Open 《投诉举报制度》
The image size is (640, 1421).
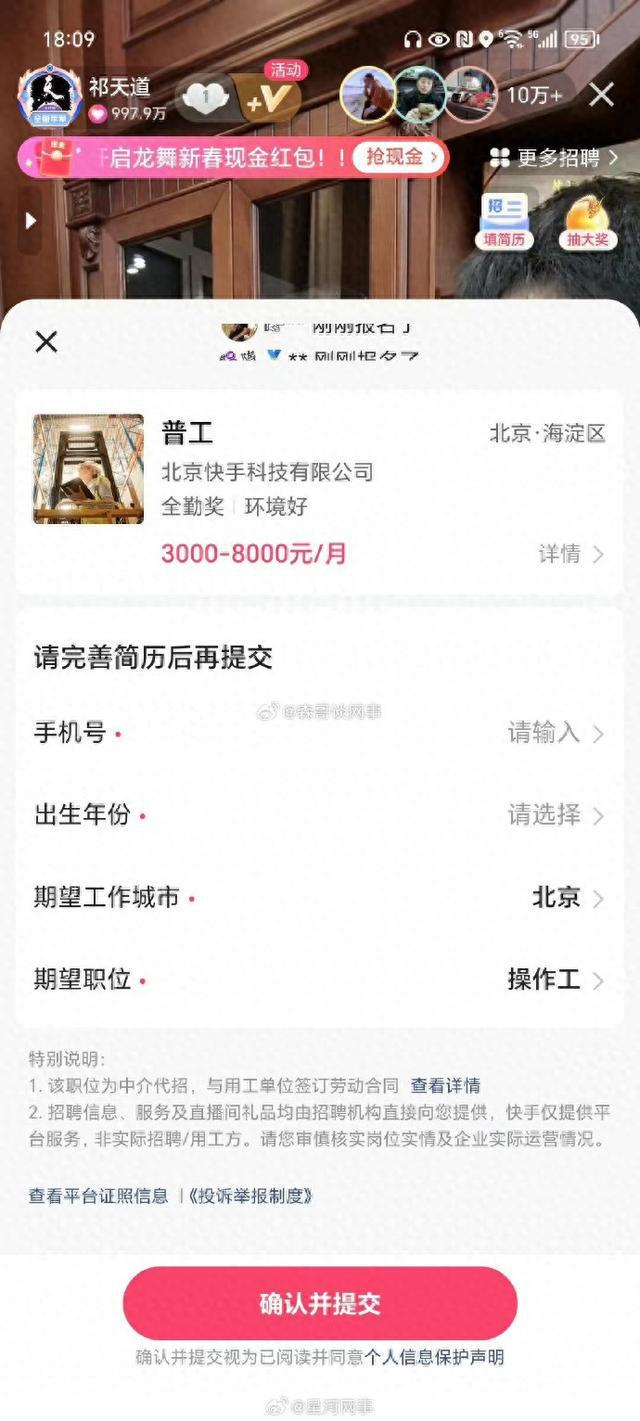point(250,1195)
